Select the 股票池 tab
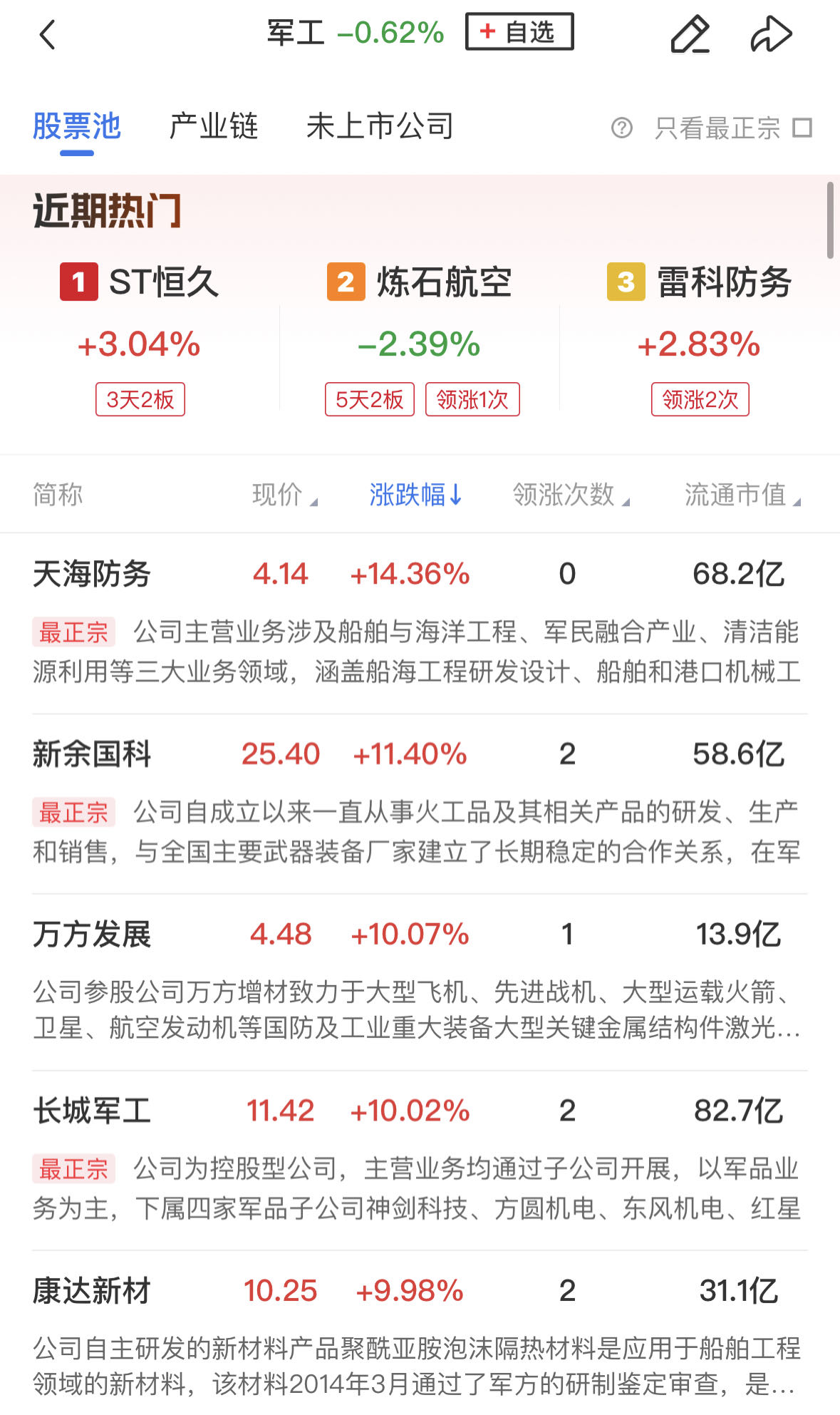The height and width of the screenshot is (1415, 840). pyautogui.click(x=77, y=127)
